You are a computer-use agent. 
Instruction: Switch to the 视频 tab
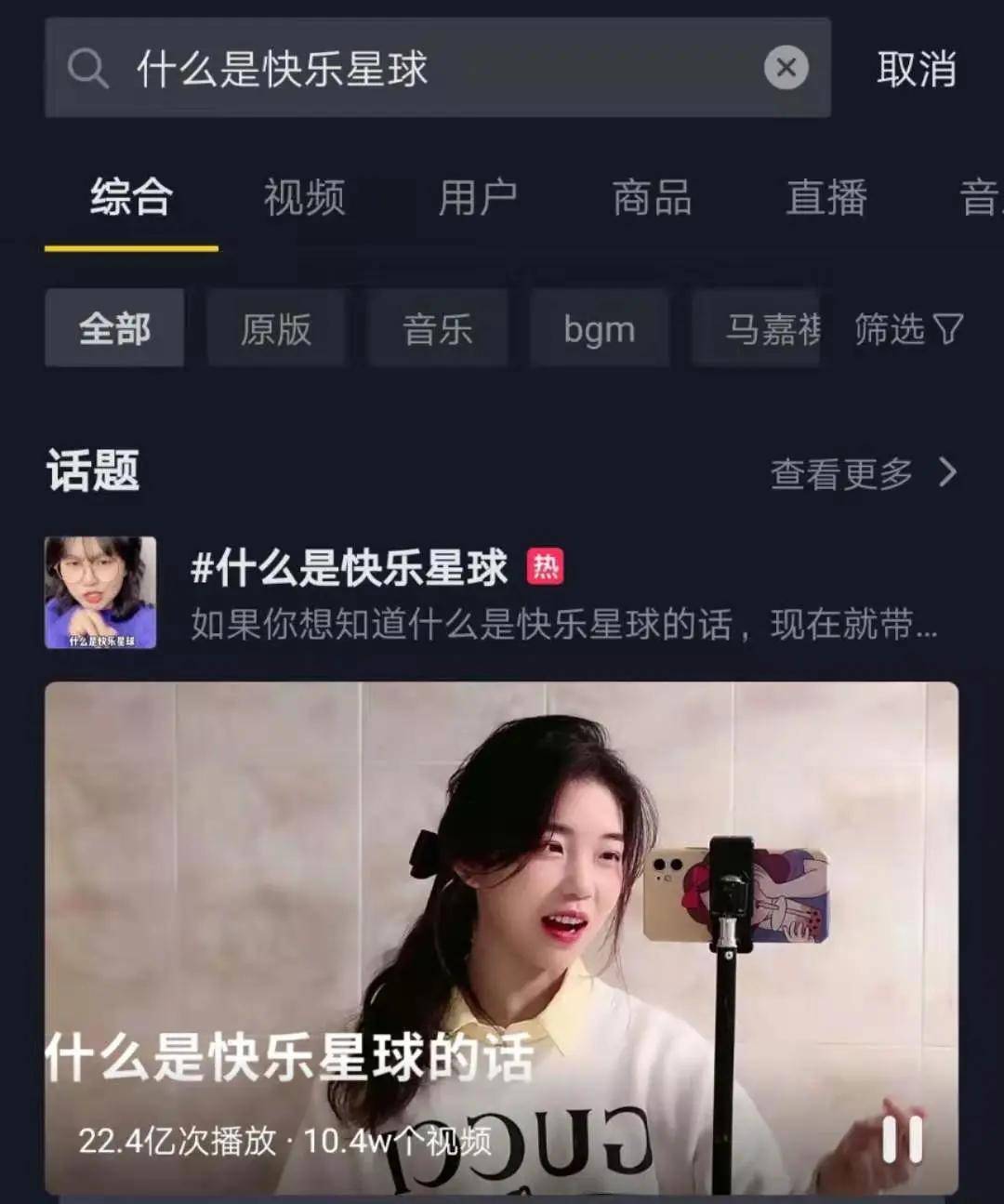point(304,198)
